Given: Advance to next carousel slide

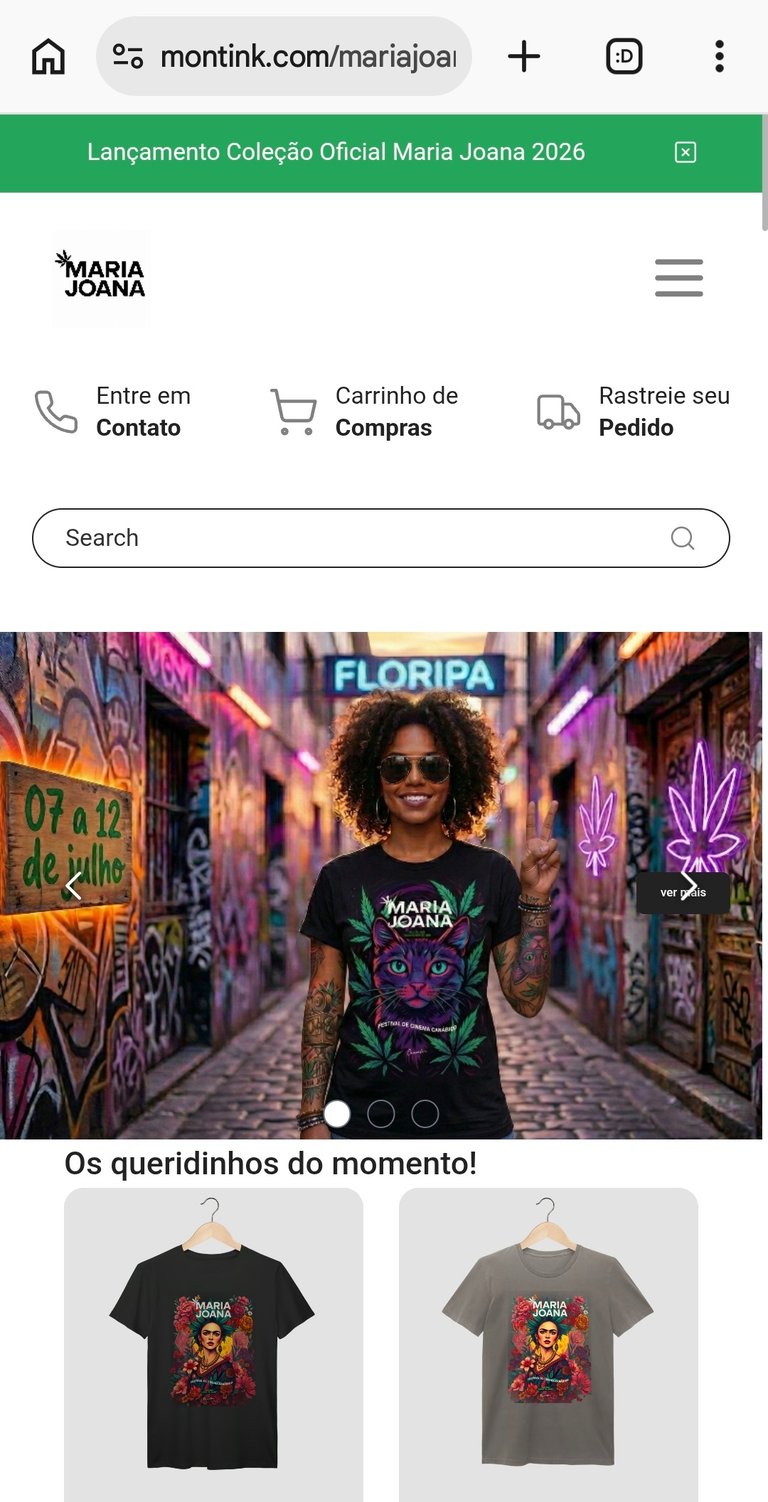Looking at the screenshot, I should coord(689,884).
